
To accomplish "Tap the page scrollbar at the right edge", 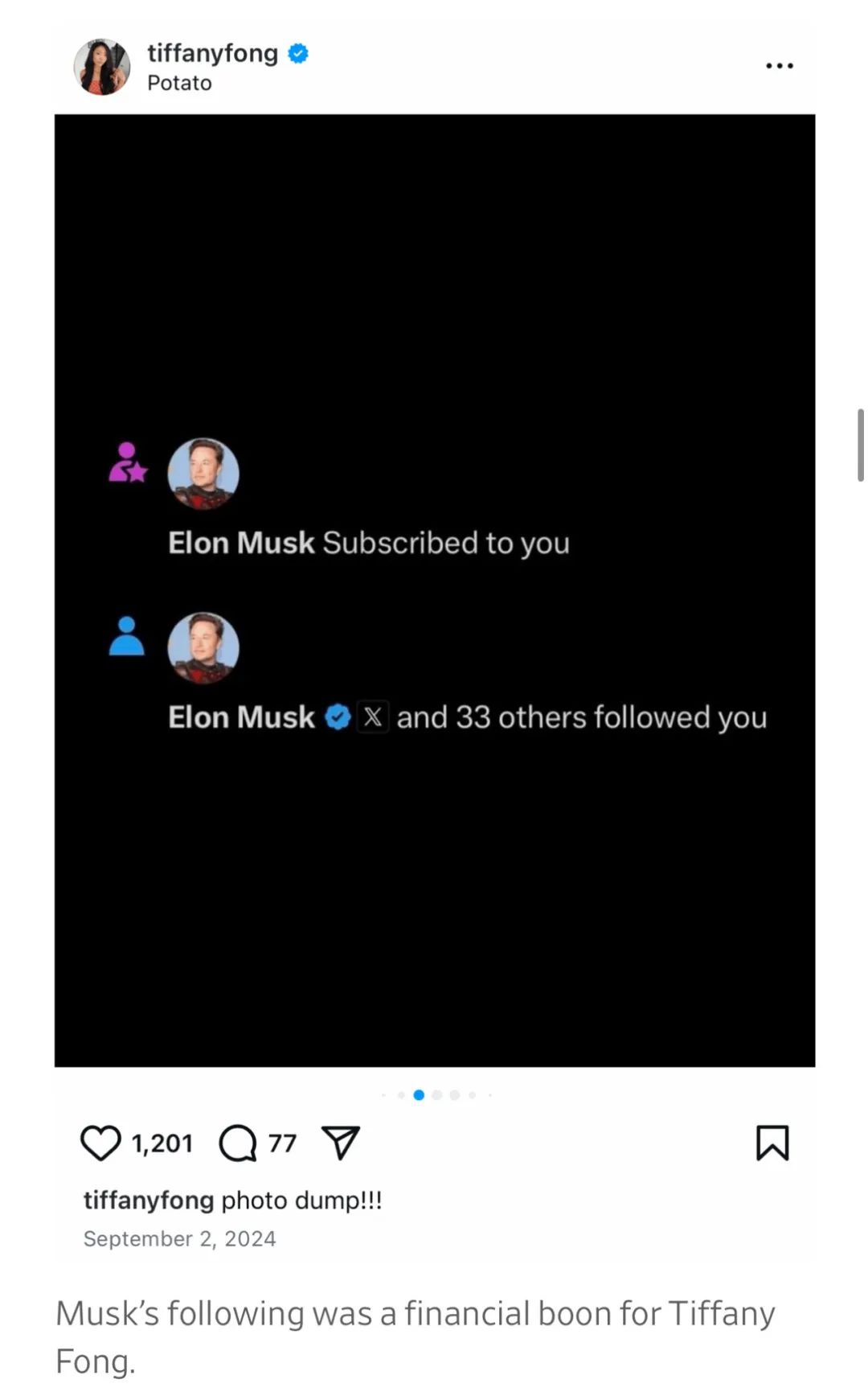I will [861, 445].
